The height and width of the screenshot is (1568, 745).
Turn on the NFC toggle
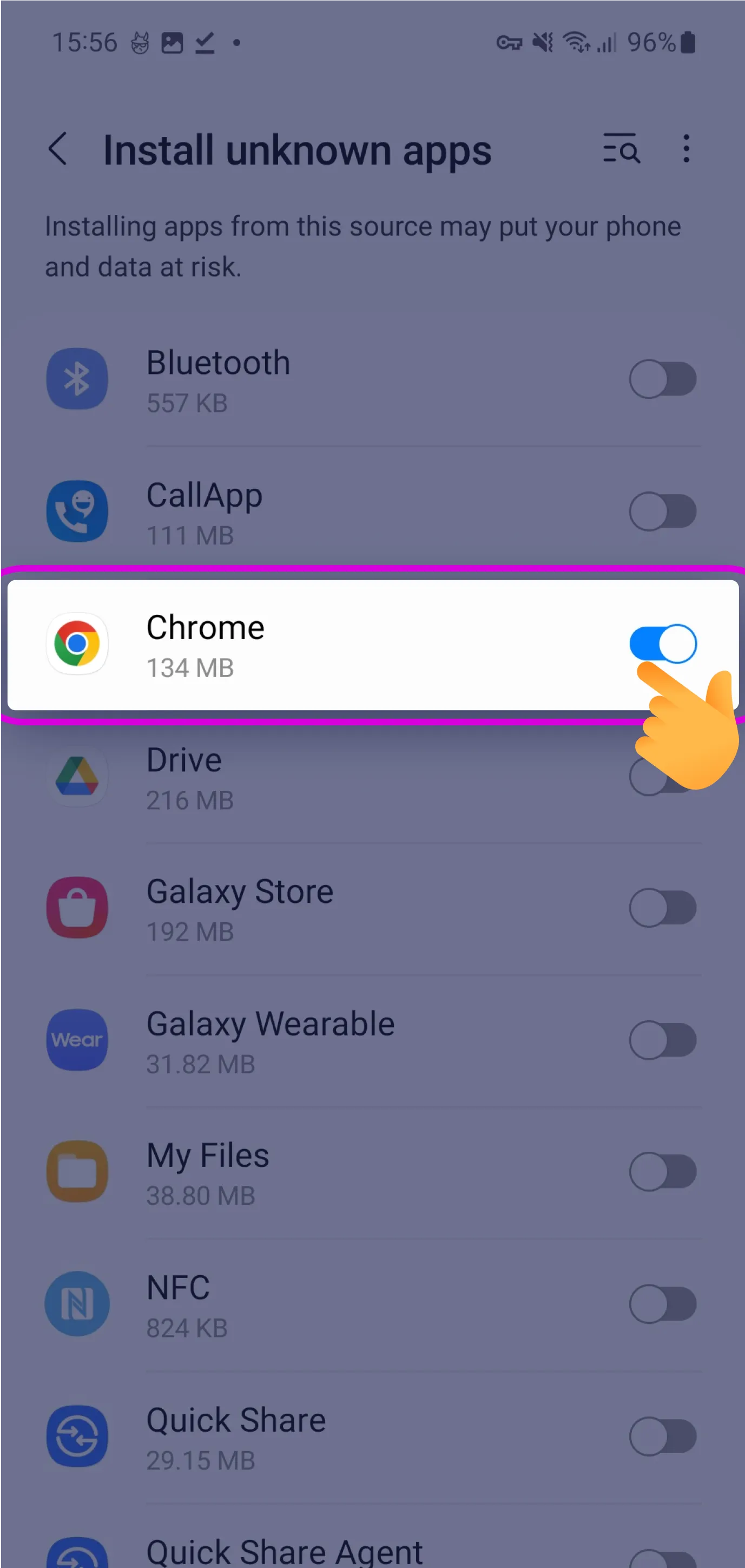[x=662, y=1304]
